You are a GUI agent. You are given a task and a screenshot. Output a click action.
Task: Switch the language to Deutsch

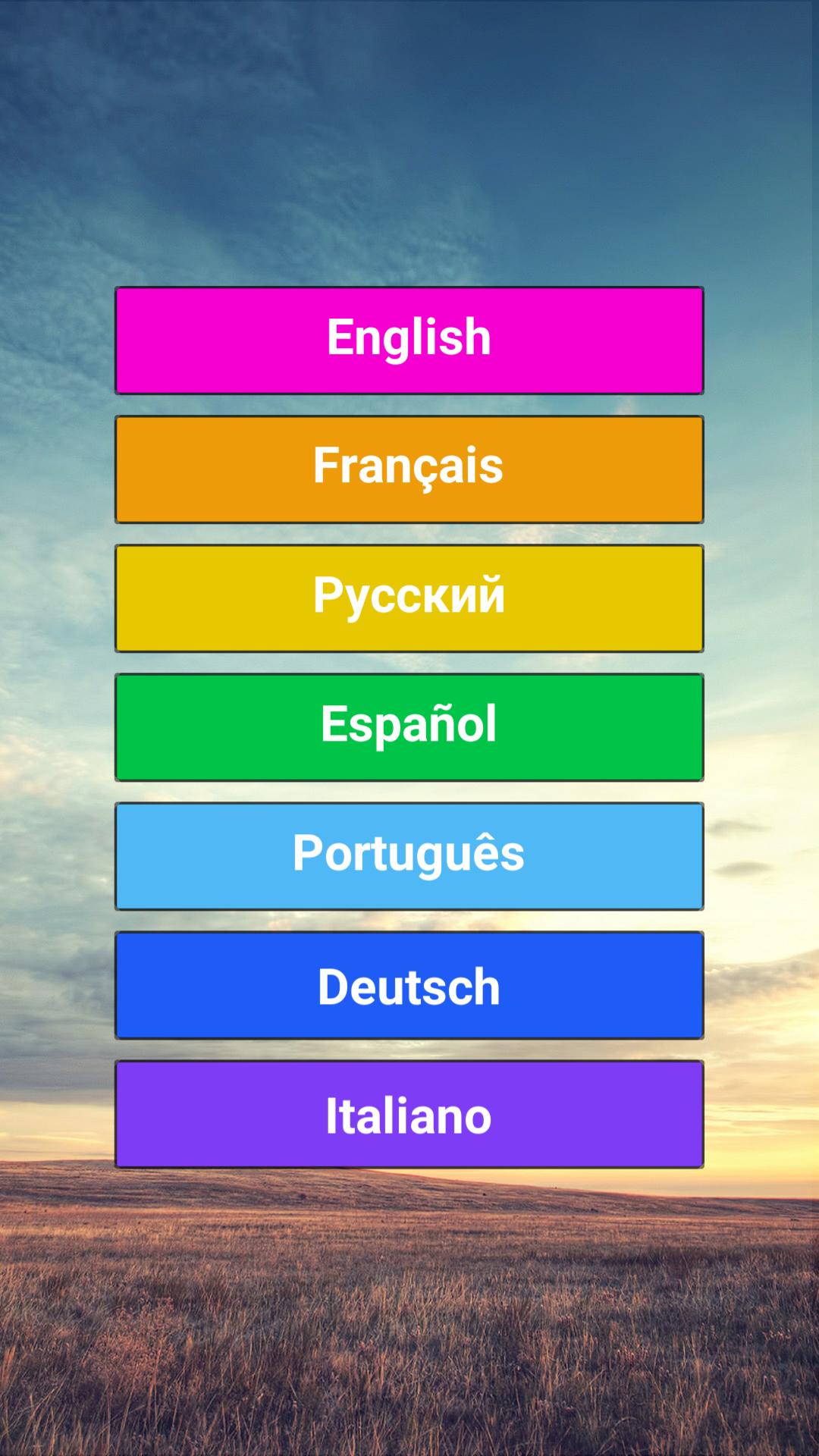tap(409, 985)
